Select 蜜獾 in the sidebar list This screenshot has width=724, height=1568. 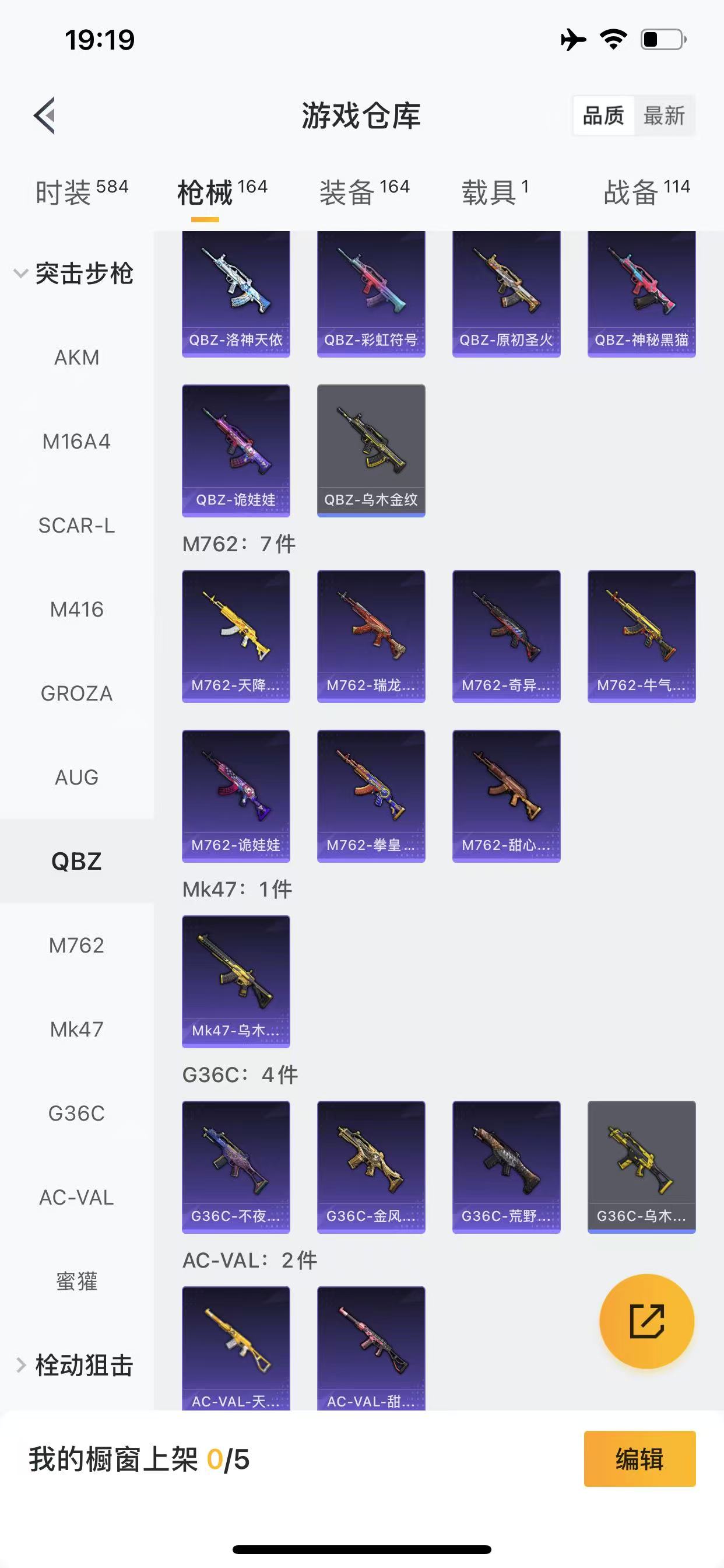77,1282
